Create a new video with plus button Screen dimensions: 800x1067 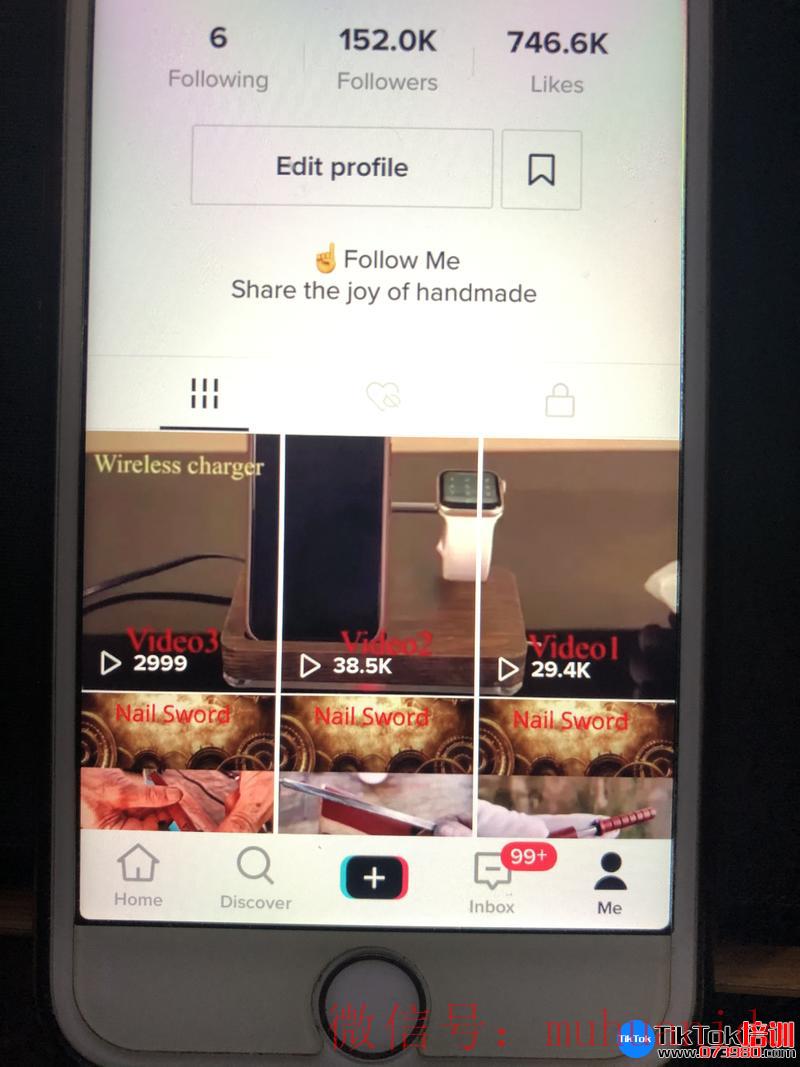click(374, 878)
